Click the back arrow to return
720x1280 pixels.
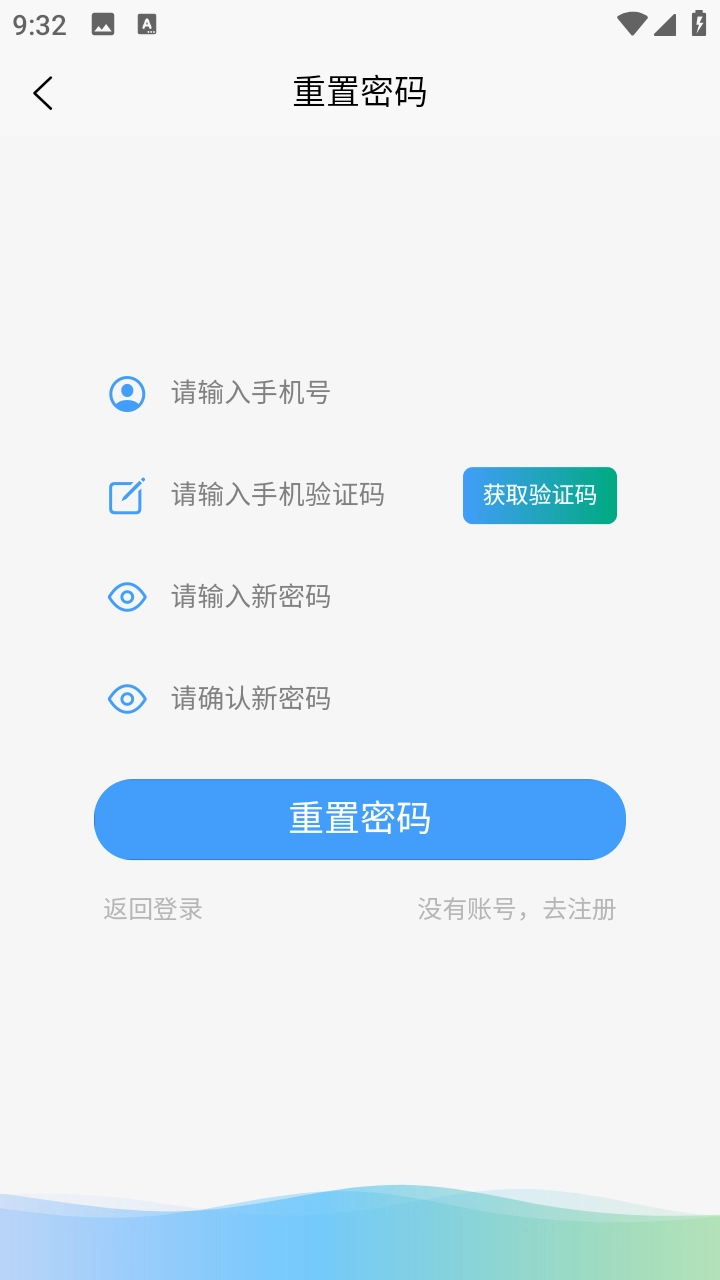tap(41, 92)
